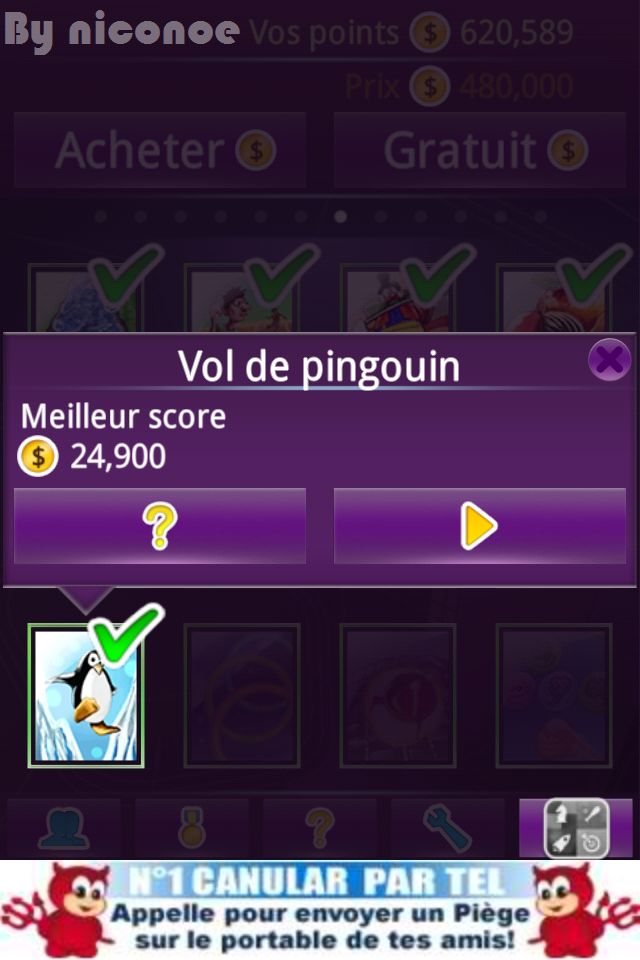Open the wrench settings tab
The width and height of the screenshot is (640, 960).
447,829
